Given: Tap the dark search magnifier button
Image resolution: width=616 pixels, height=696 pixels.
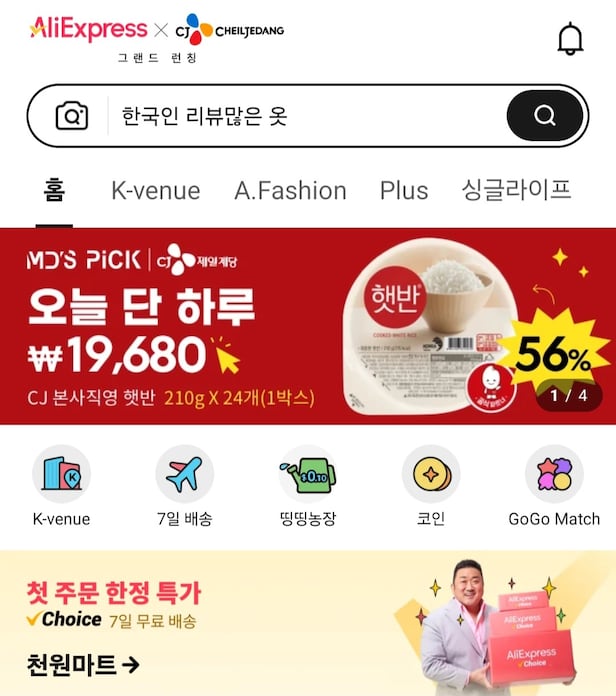Looking at the screenshot, I should pos(544,116).
